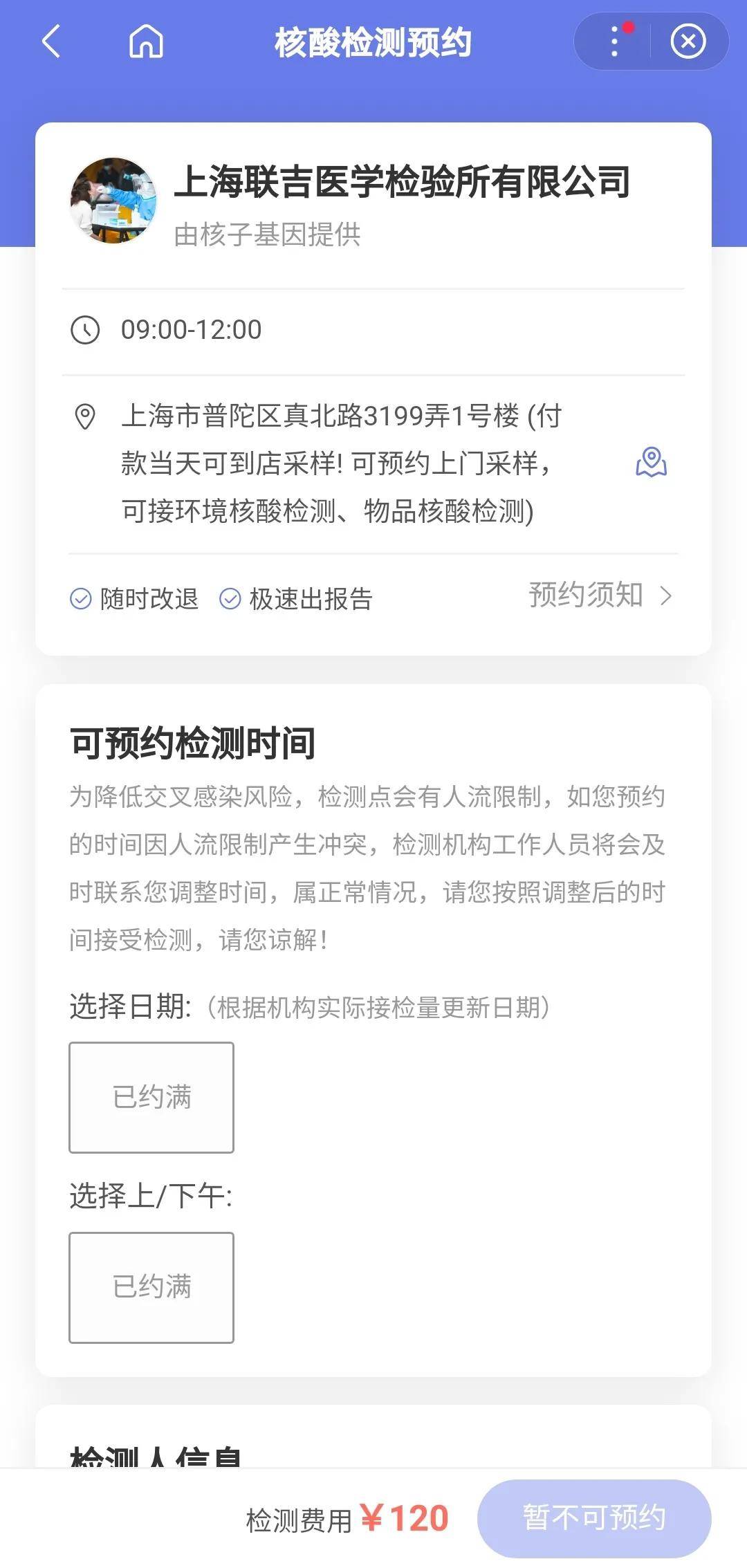Open the home screen via the home icon
The height and width of the screenshot is (1568, 747).
tap(145, 40)
